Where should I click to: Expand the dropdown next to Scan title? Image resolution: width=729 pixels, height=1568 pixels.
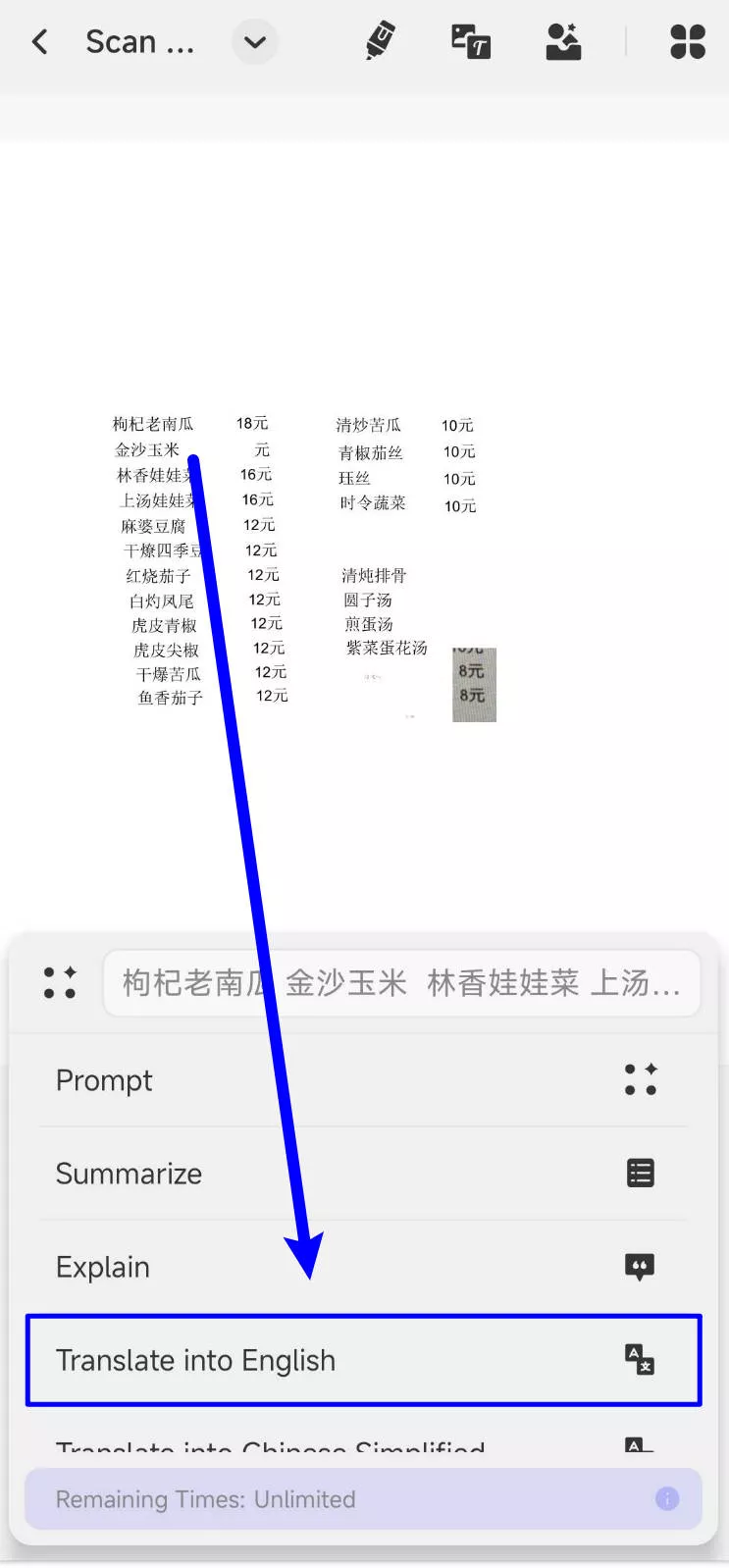tap(255, 42)
